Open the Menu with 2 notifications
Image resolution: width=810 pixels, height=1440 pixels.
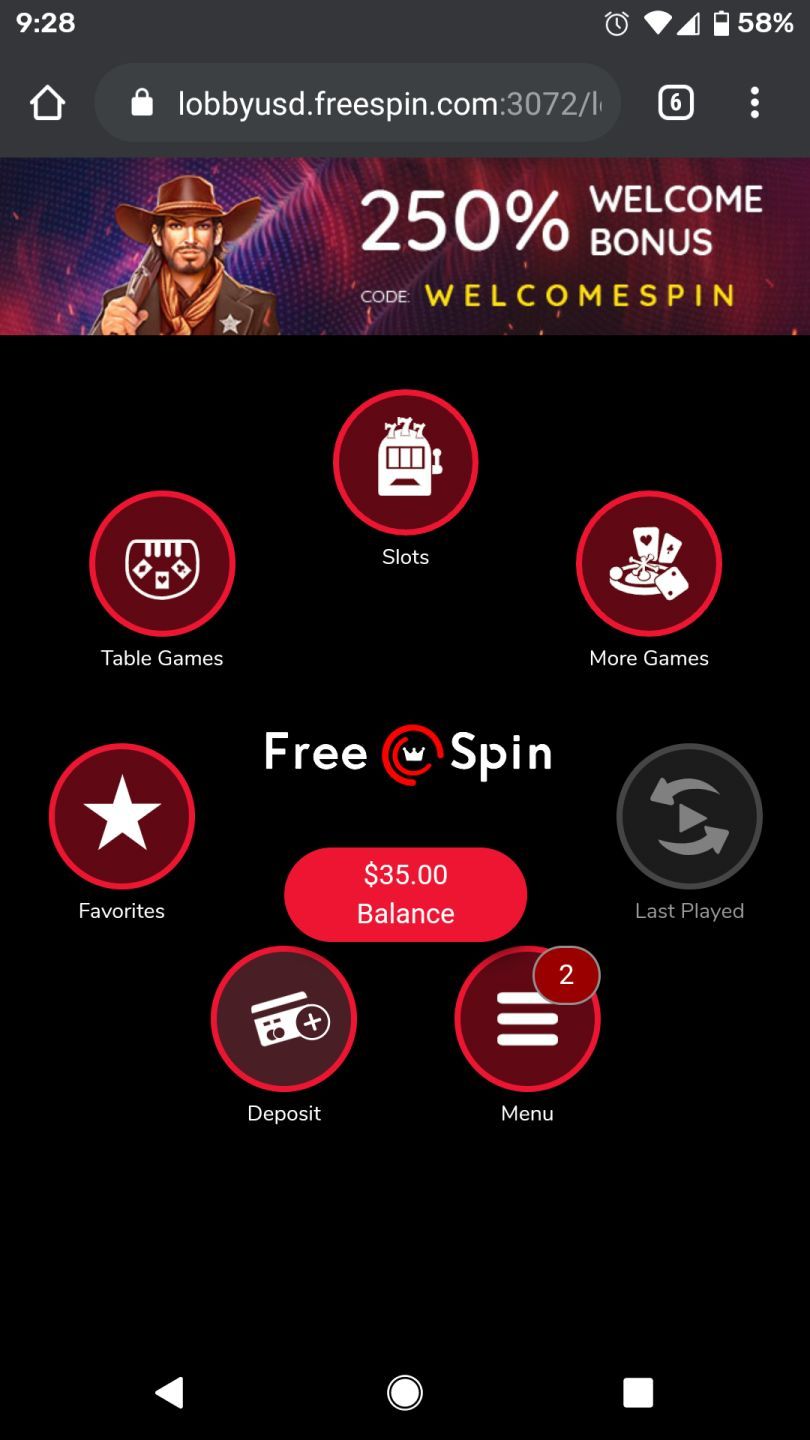(x=527, y=1018)
